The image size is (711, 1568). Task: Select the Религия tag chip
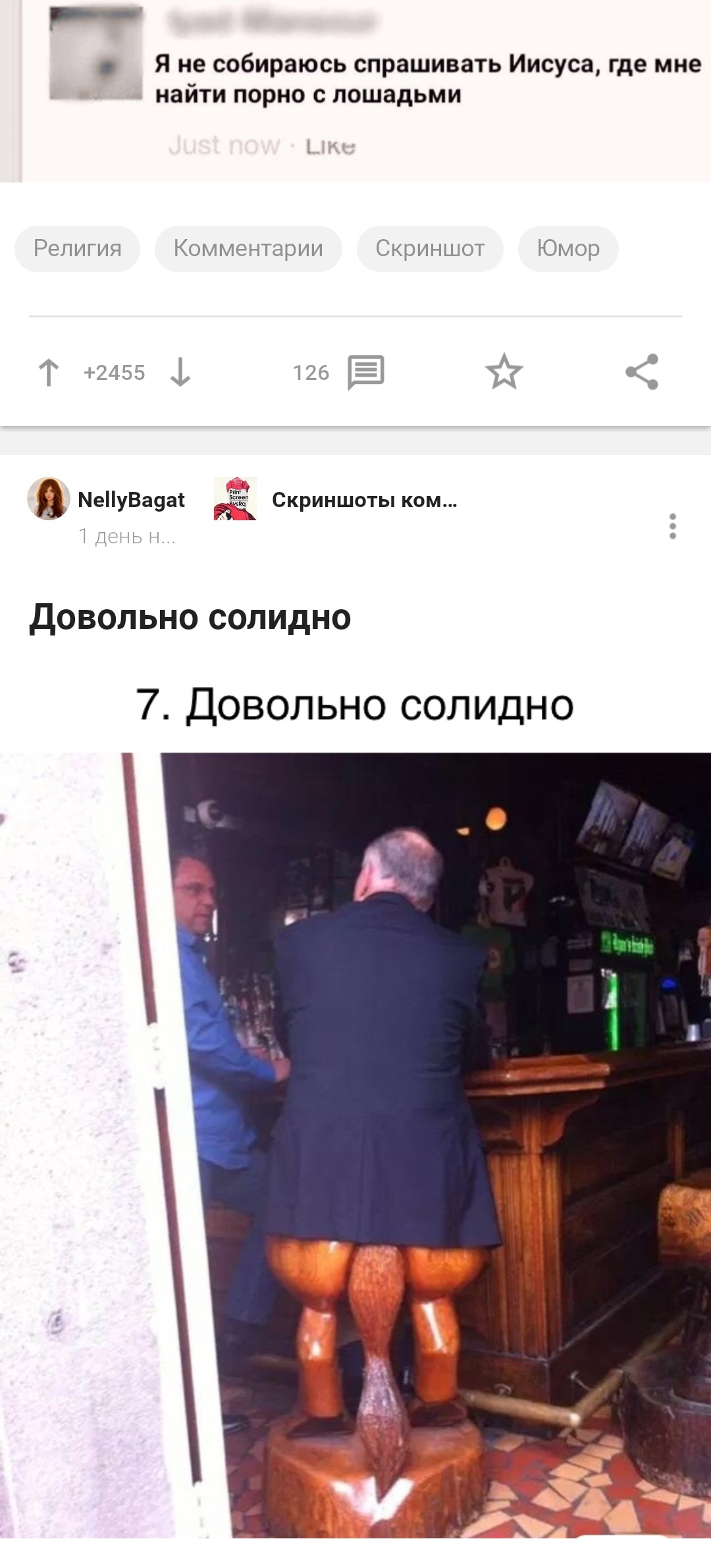coord(77,248)
